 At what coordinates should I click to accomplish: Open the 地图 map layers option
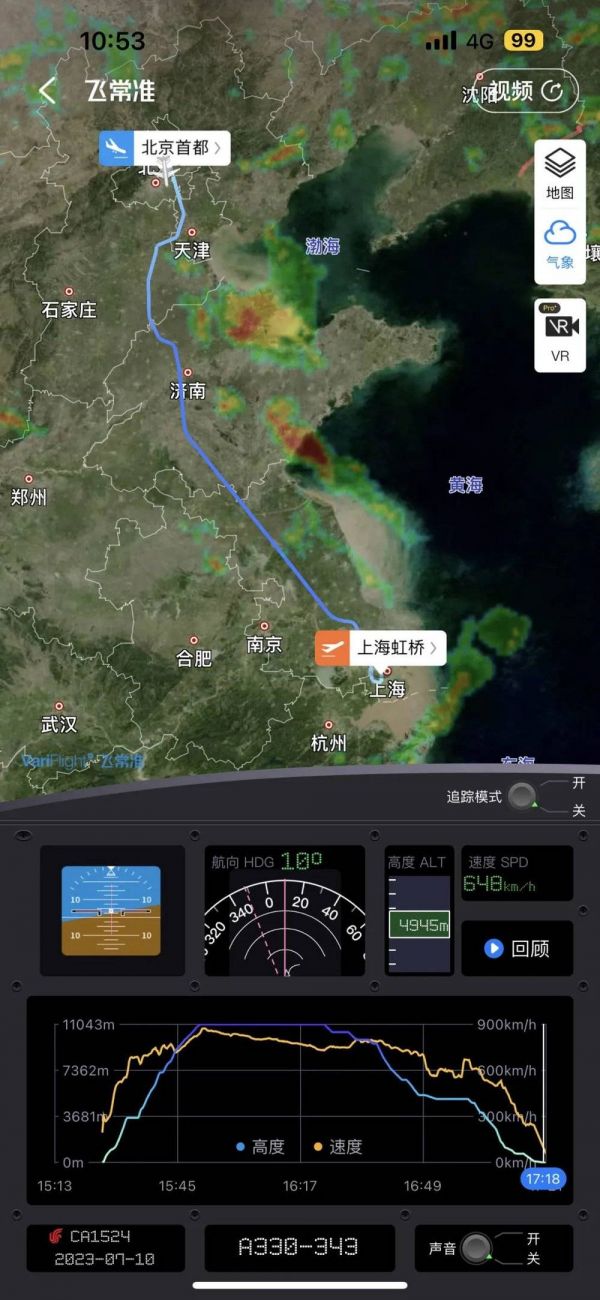point(560,173)
